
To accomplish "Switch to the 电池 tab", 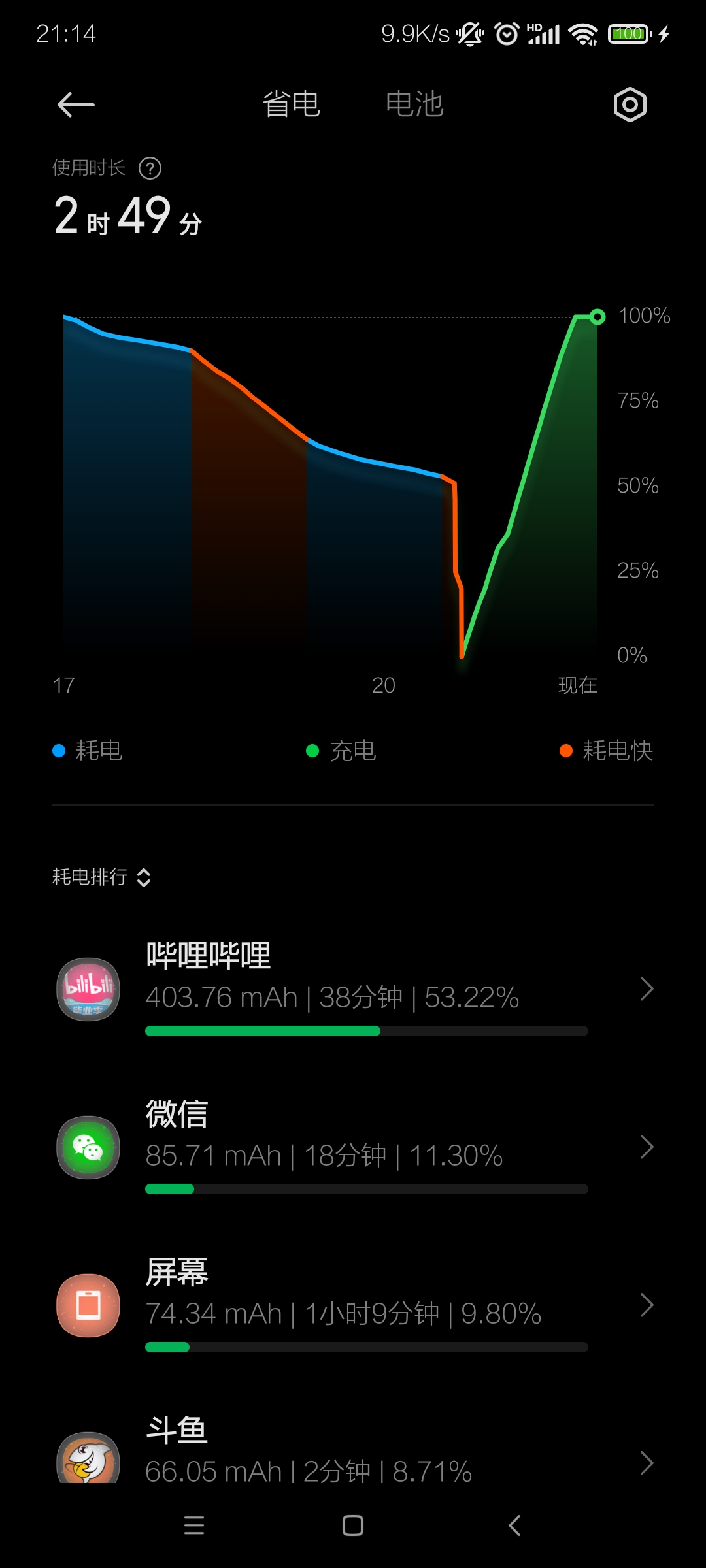I will (414, 105).
